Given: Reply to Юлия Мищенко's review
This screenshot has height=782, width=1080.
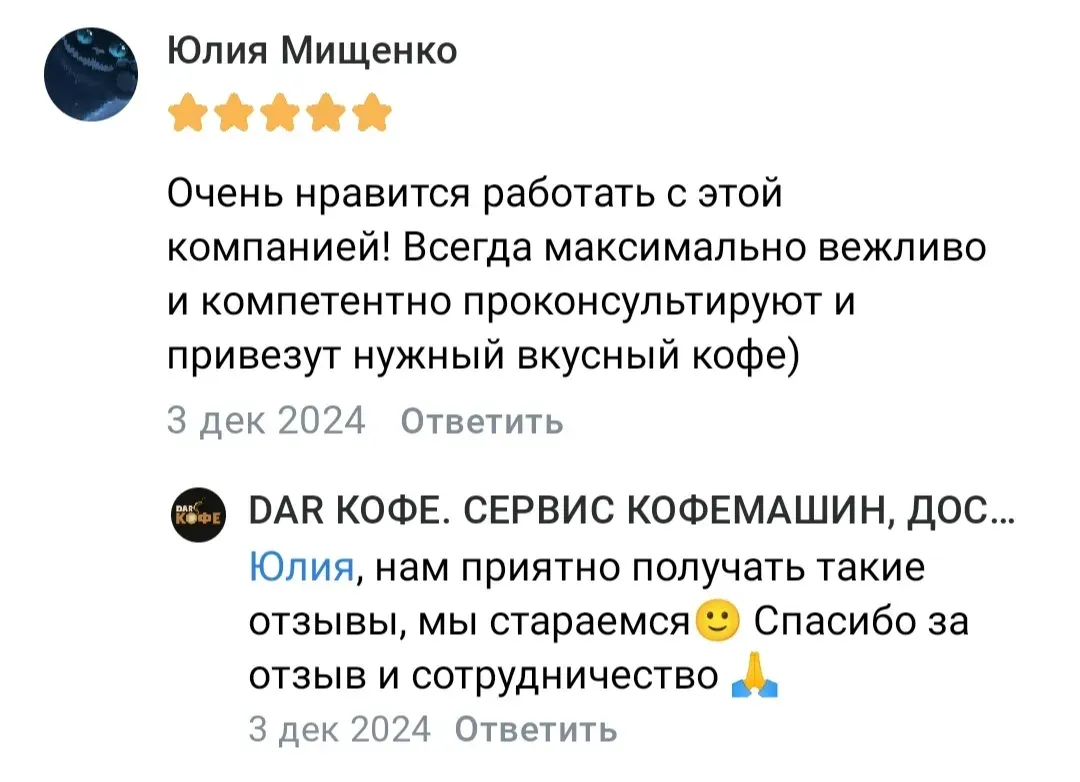Looking at the screenshot, I should [482, 423].
